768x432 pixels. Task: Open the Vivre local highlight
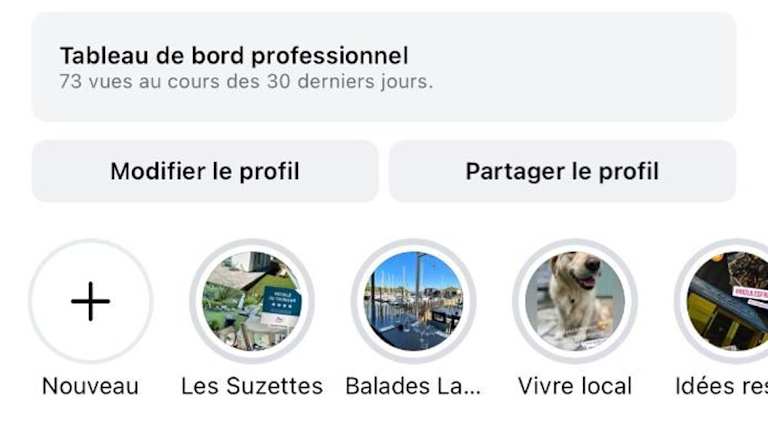pyautogui.click(x=575, y=301)
